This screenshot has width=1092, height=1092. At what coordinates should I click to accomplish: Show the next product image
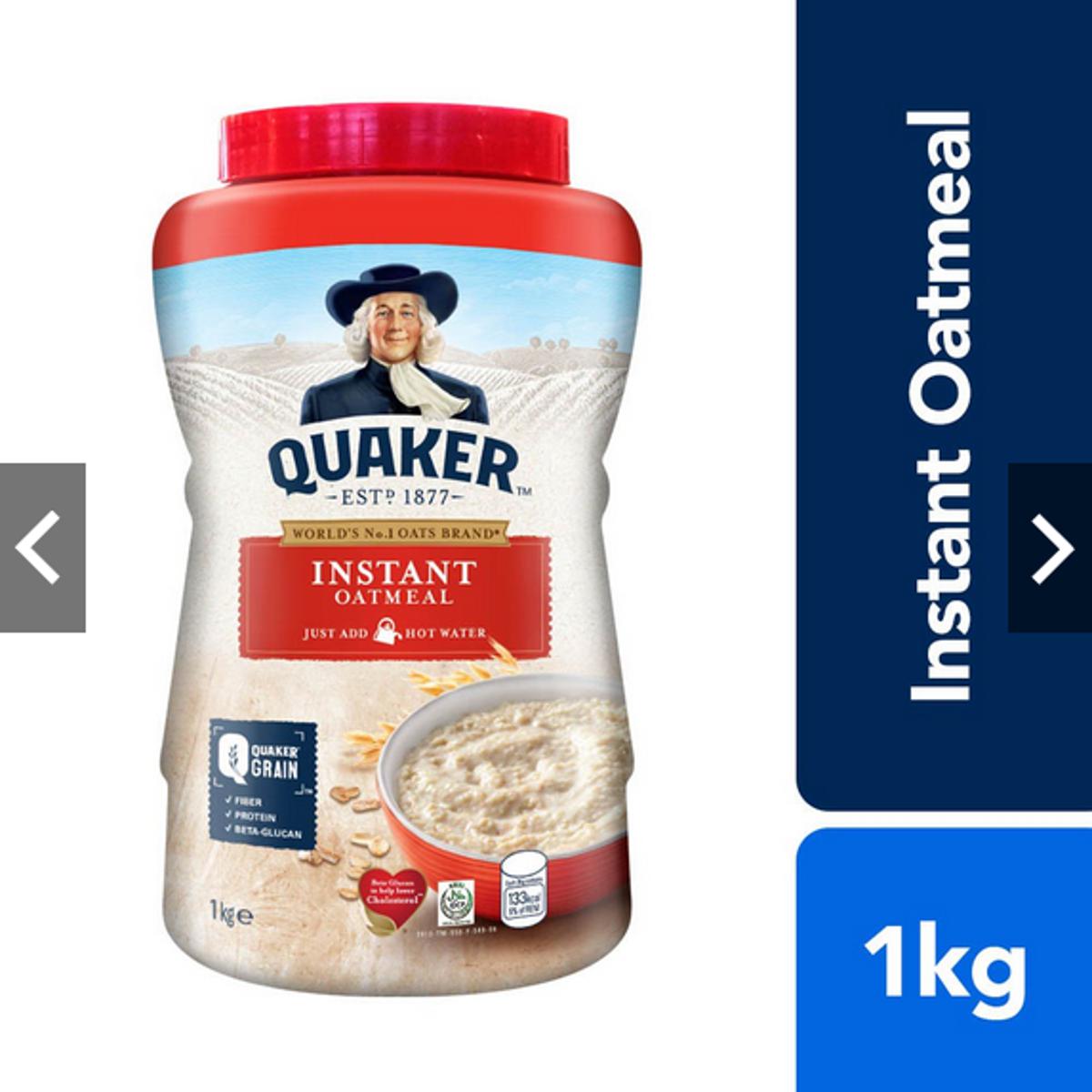pos(1050,548)
